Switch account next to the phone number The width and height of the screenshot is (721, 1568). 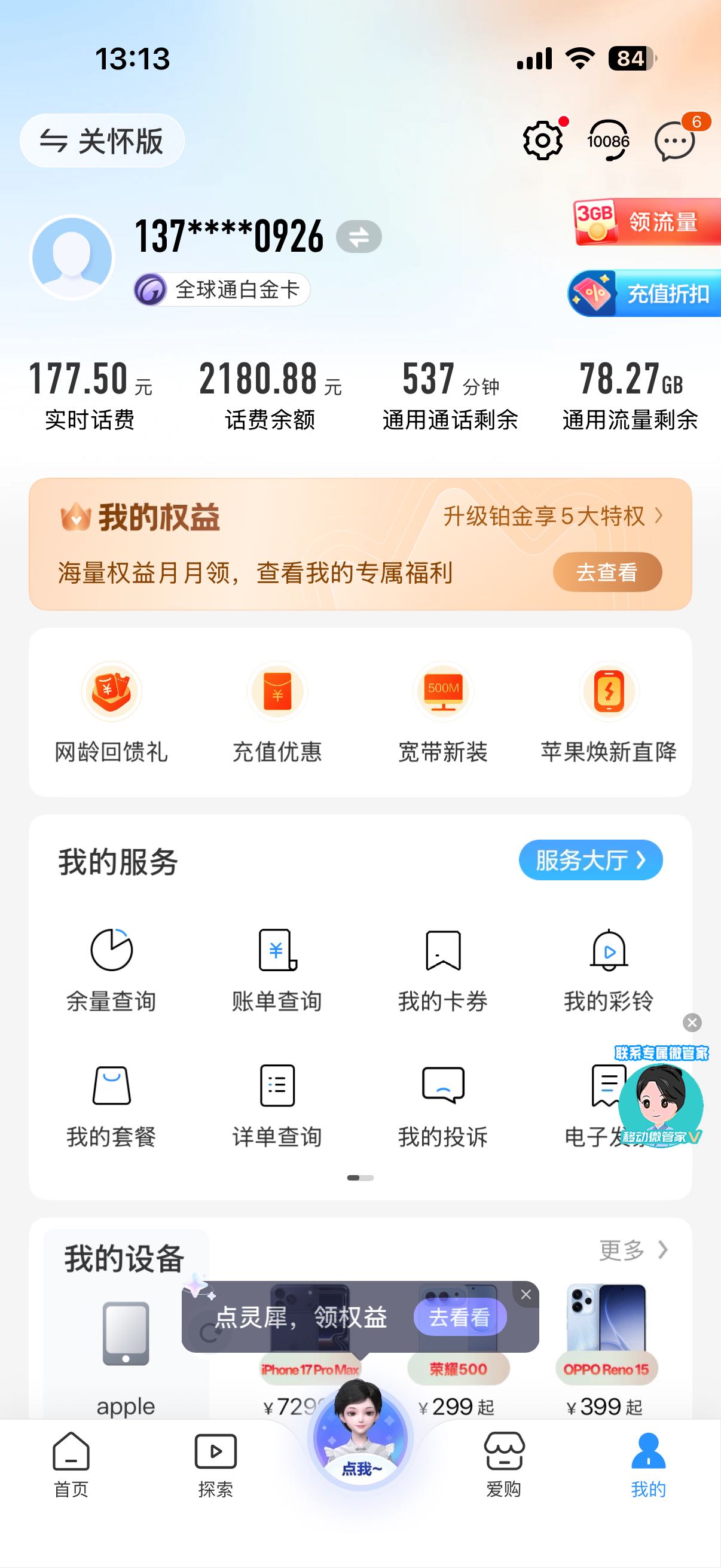pyautogui.click(x=359, y=237)
